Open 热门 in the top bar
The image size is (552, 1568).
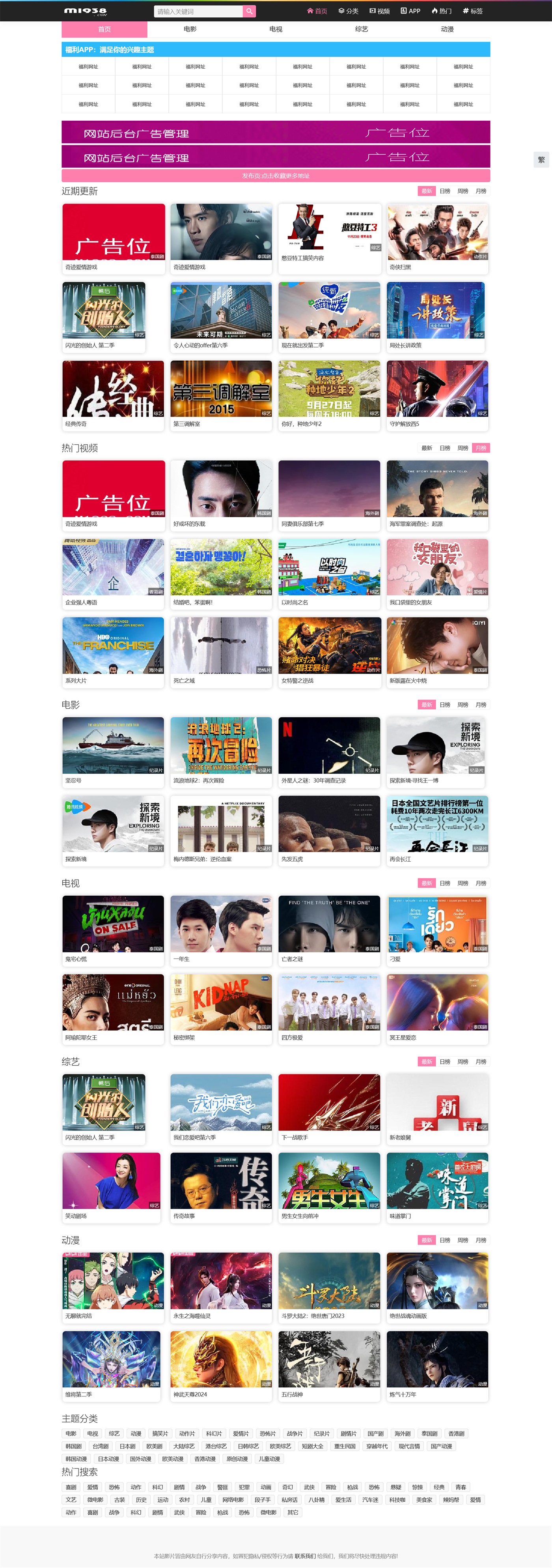coord(442,11)
